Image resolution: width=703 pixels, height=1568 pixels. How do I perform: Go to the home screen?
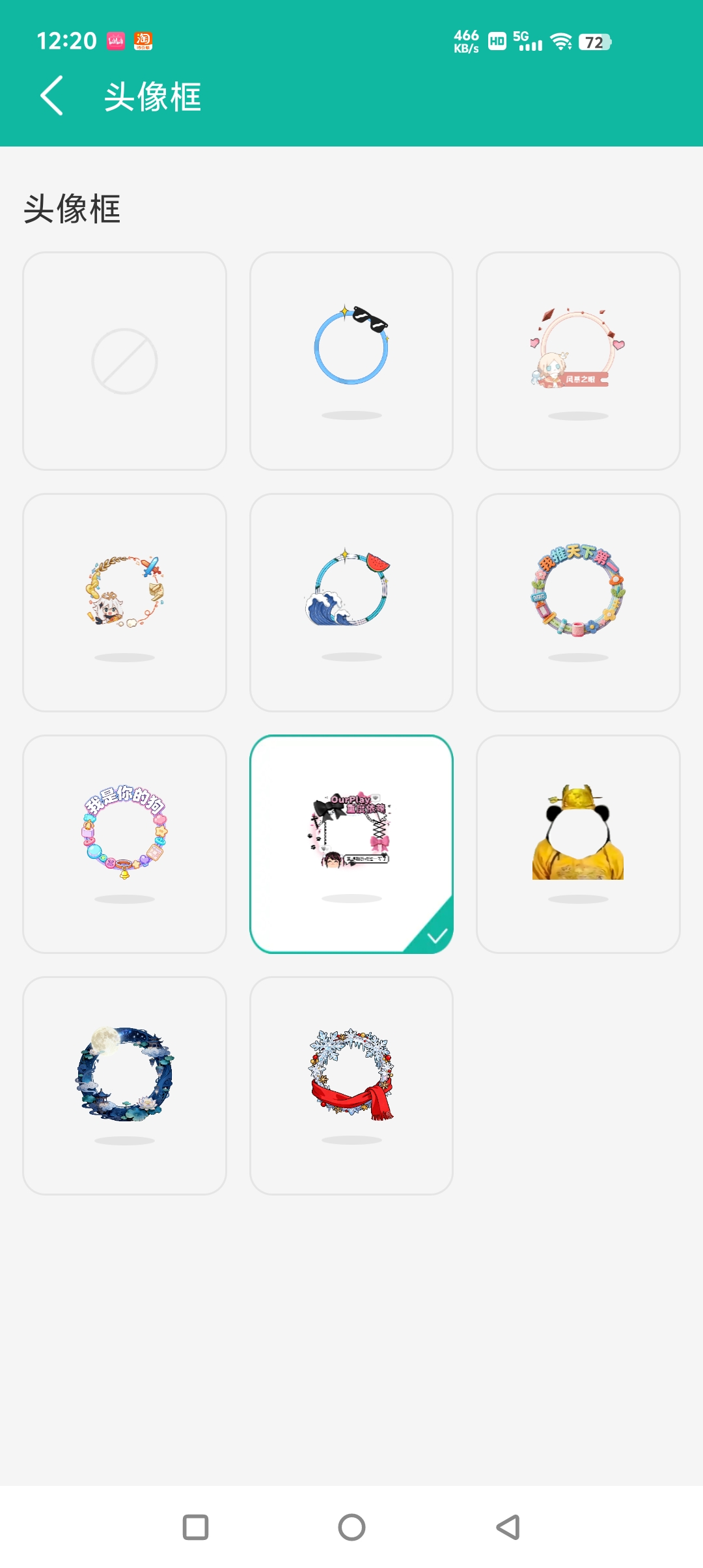(351, 1527)
